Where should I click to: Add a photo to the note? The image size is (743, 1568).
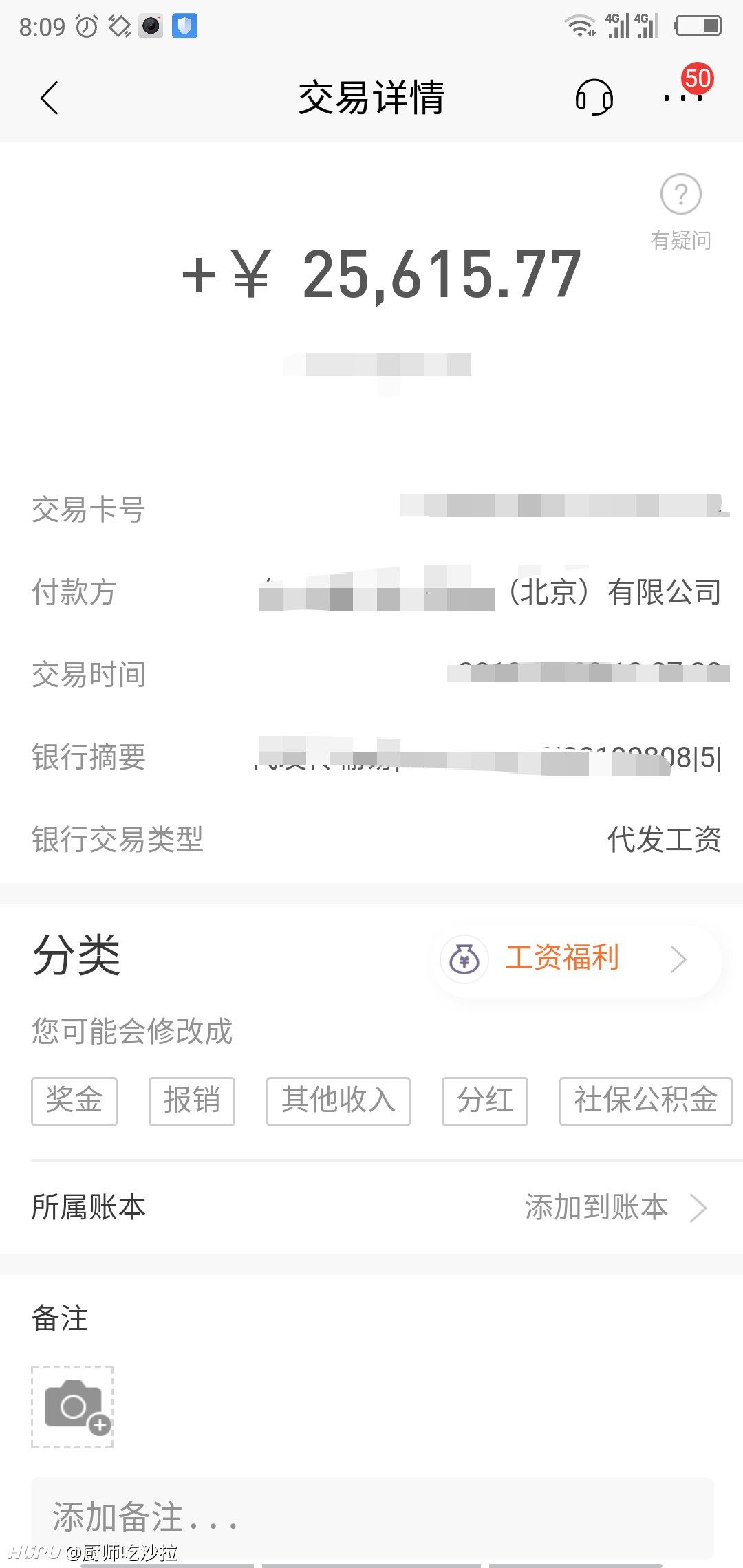tap(72, 1407)
